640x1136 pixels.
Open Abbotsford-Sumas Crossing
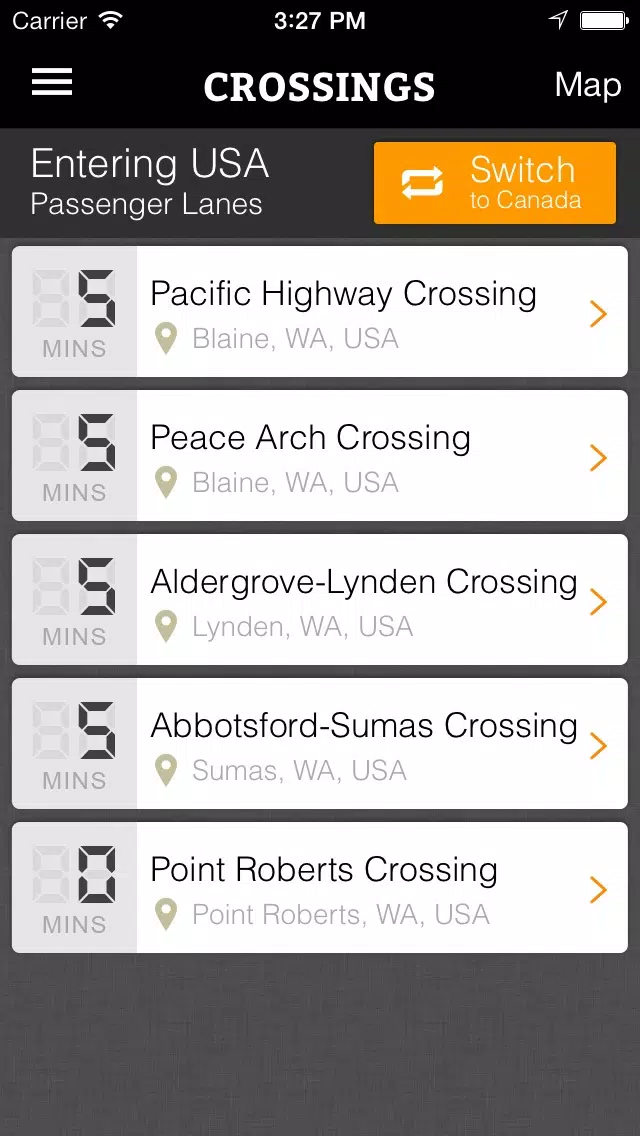(x=320, y=743)
